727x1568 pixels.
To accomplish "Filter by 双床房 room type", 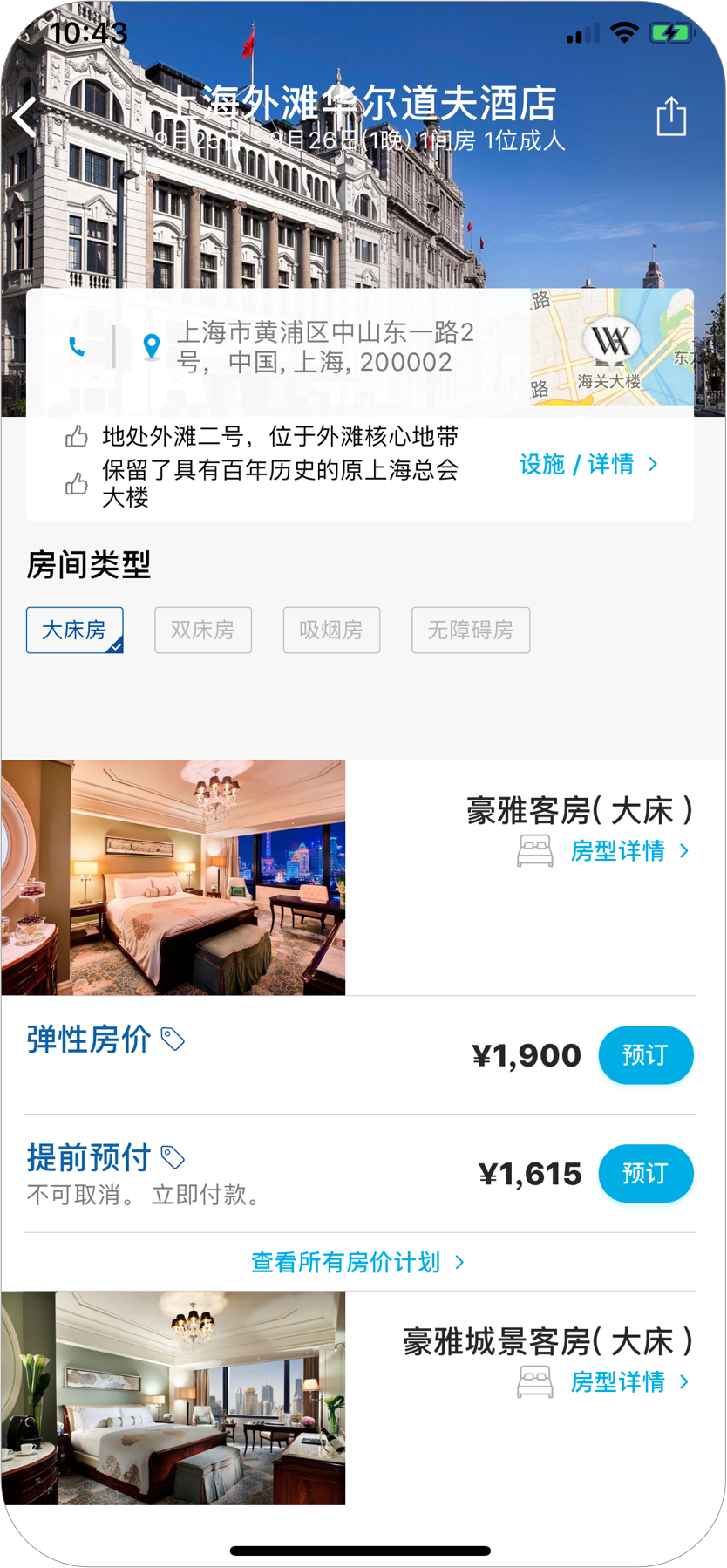I will pyautogui.click(x=203, y=630).
